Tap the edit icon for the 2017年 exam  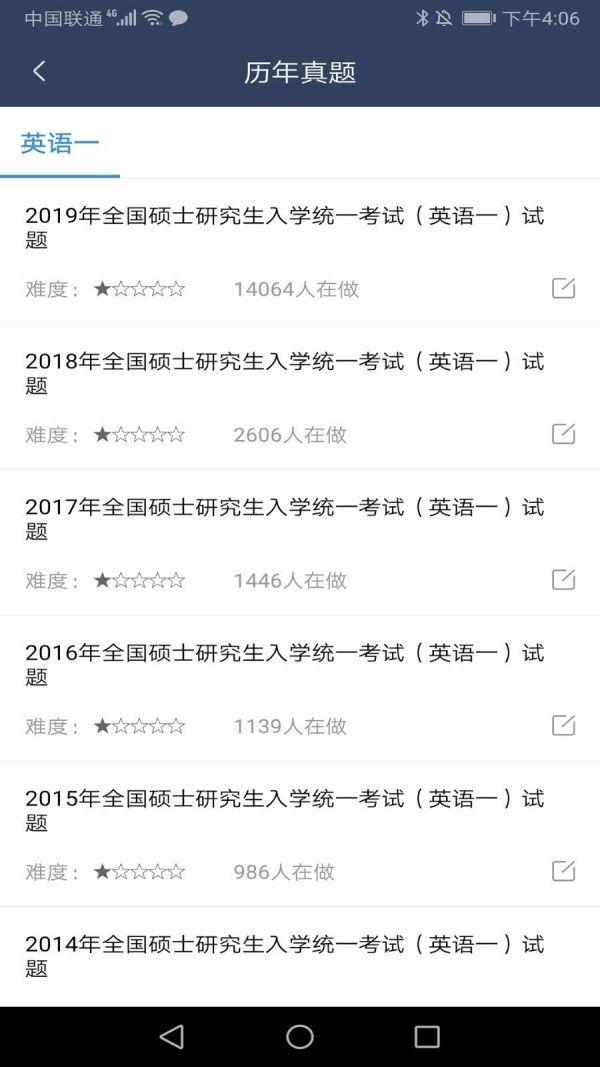[x=563, y=579]
